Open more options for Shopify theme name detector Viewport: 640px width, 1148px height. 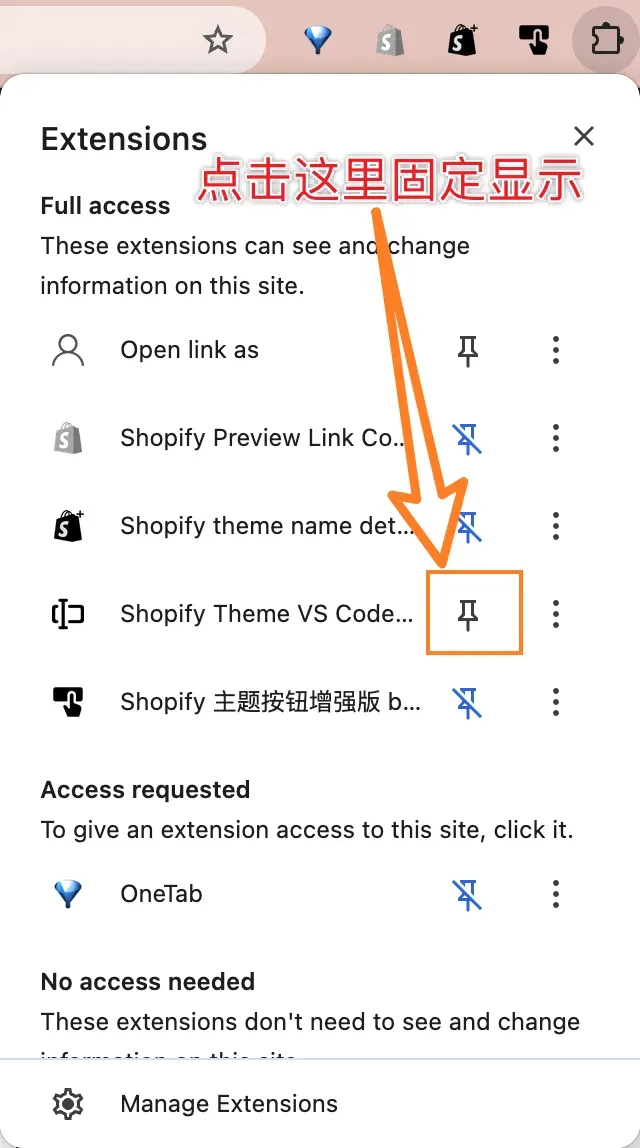[x=556, y=526]
